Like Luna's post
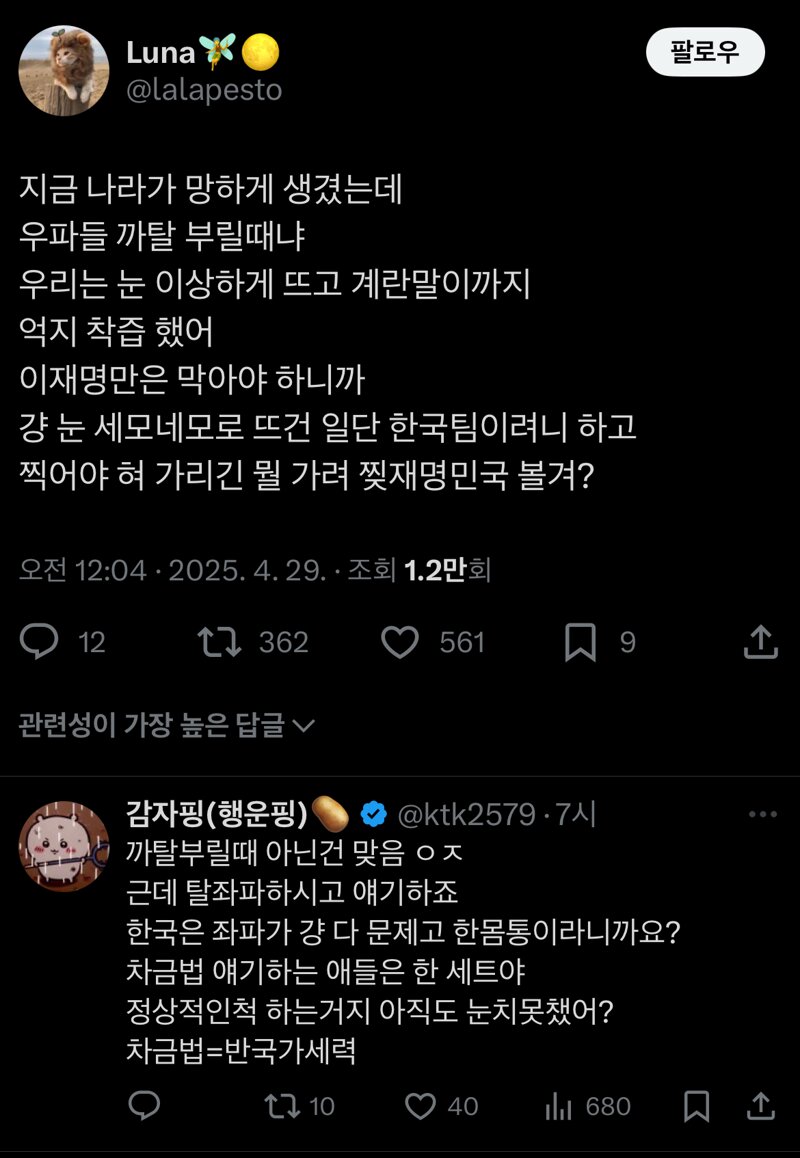Screen dimensions: 800x1158 click(x=400, y=642)
